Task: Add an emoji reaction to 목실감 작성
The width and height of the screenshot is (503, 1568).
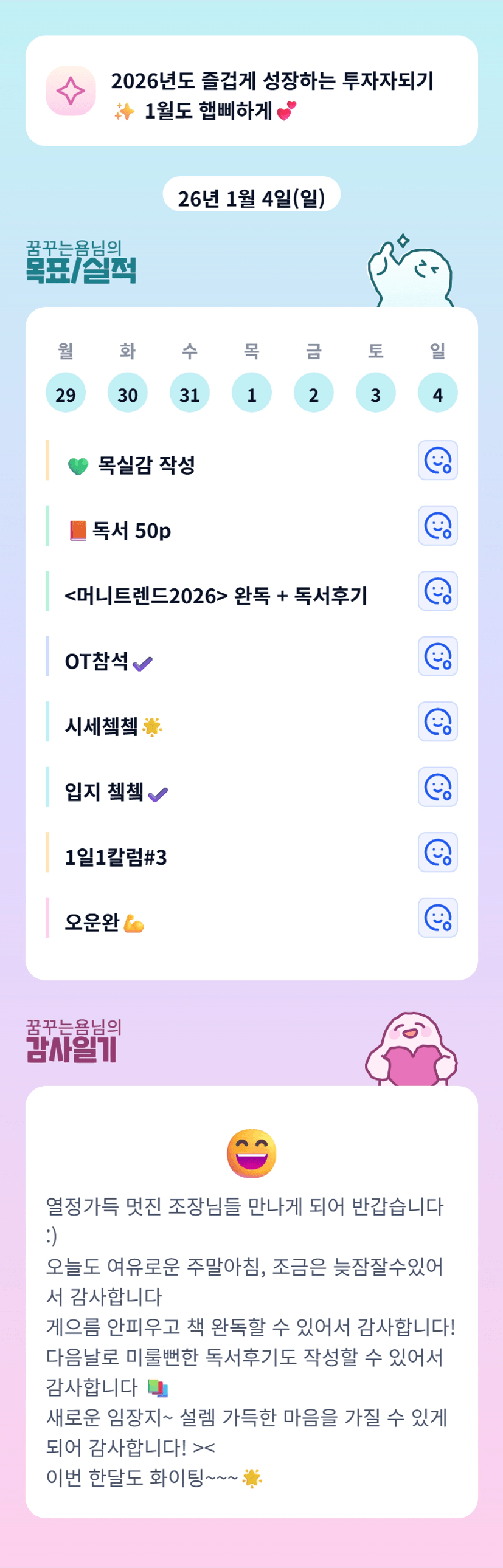Action: (437, 460)
